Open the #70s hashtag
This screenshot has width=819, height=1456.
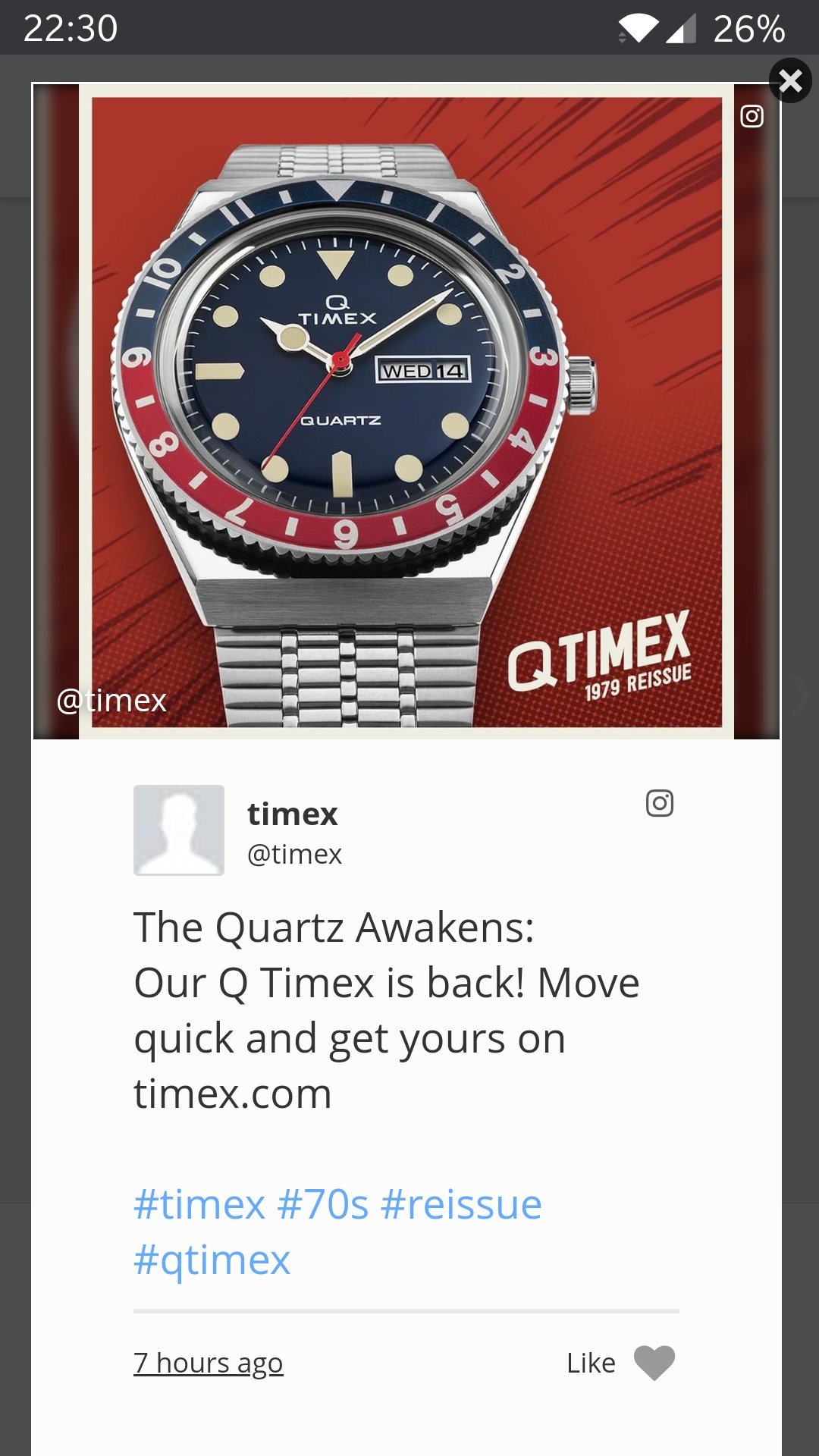pyautogui.click(x=323, y=1204)
